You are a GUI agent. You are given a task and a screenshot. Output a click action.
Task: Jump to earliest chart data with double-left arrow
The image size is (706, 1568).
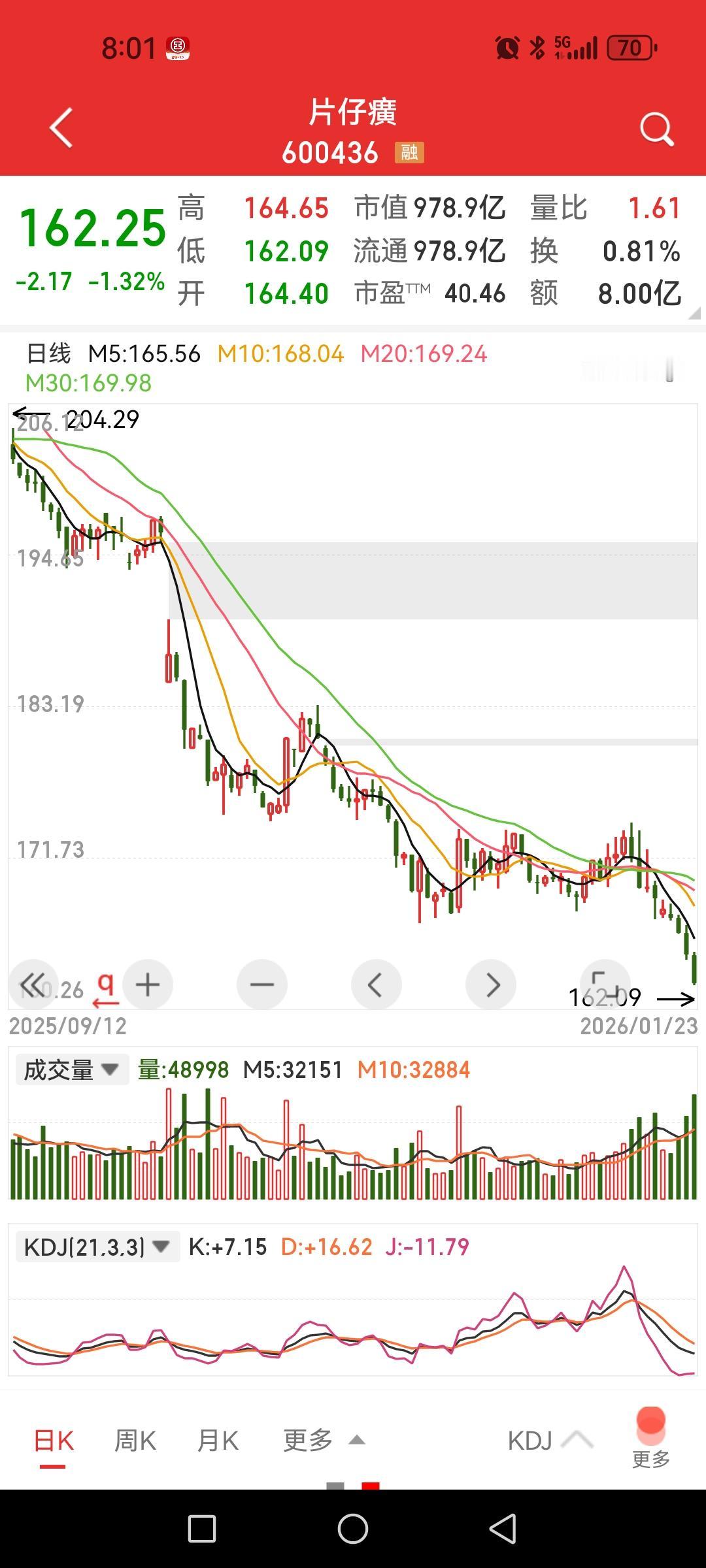tap(34, 984)
